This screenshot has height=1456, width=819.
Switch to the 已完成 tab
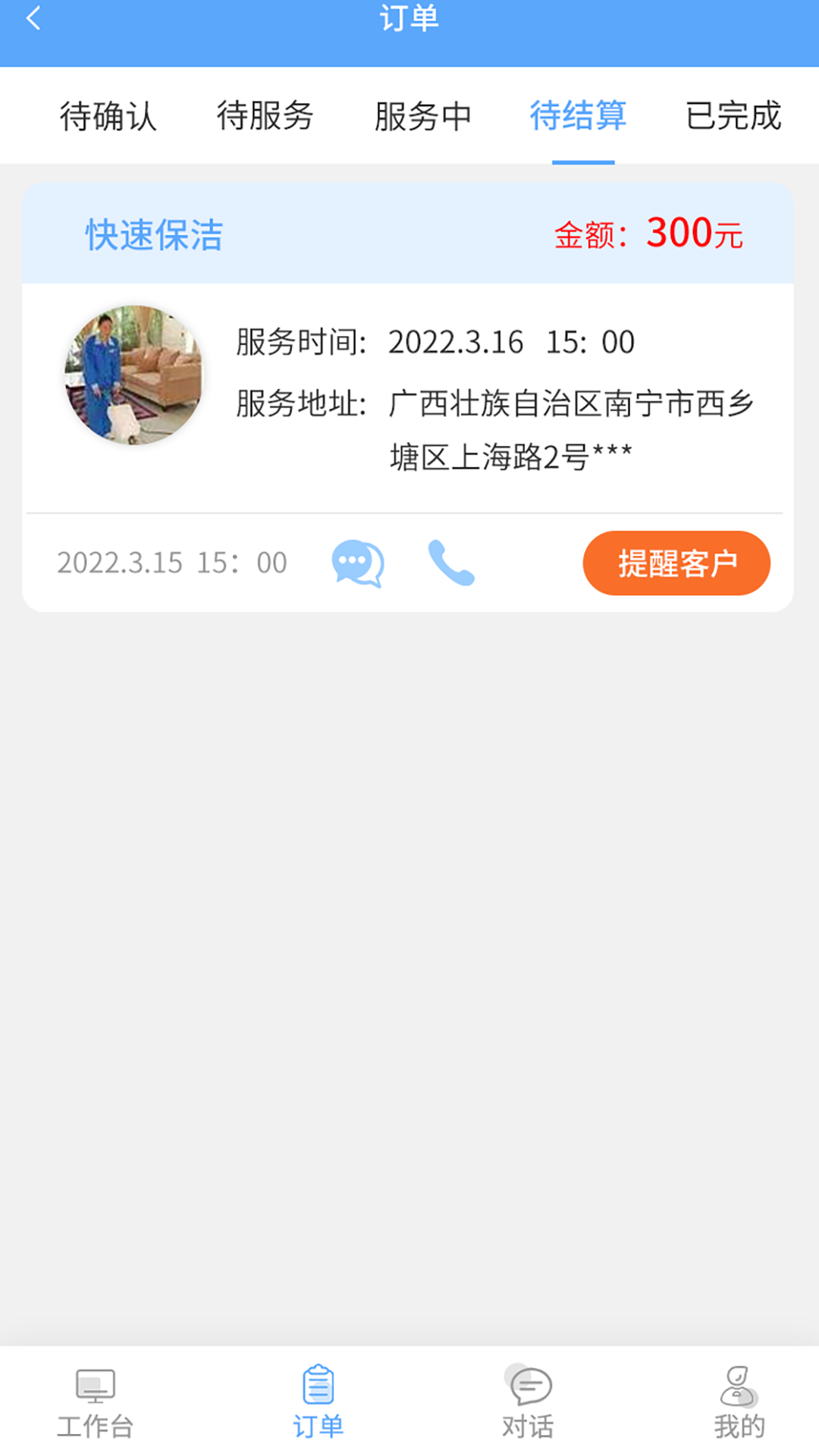tap(733, 117)
